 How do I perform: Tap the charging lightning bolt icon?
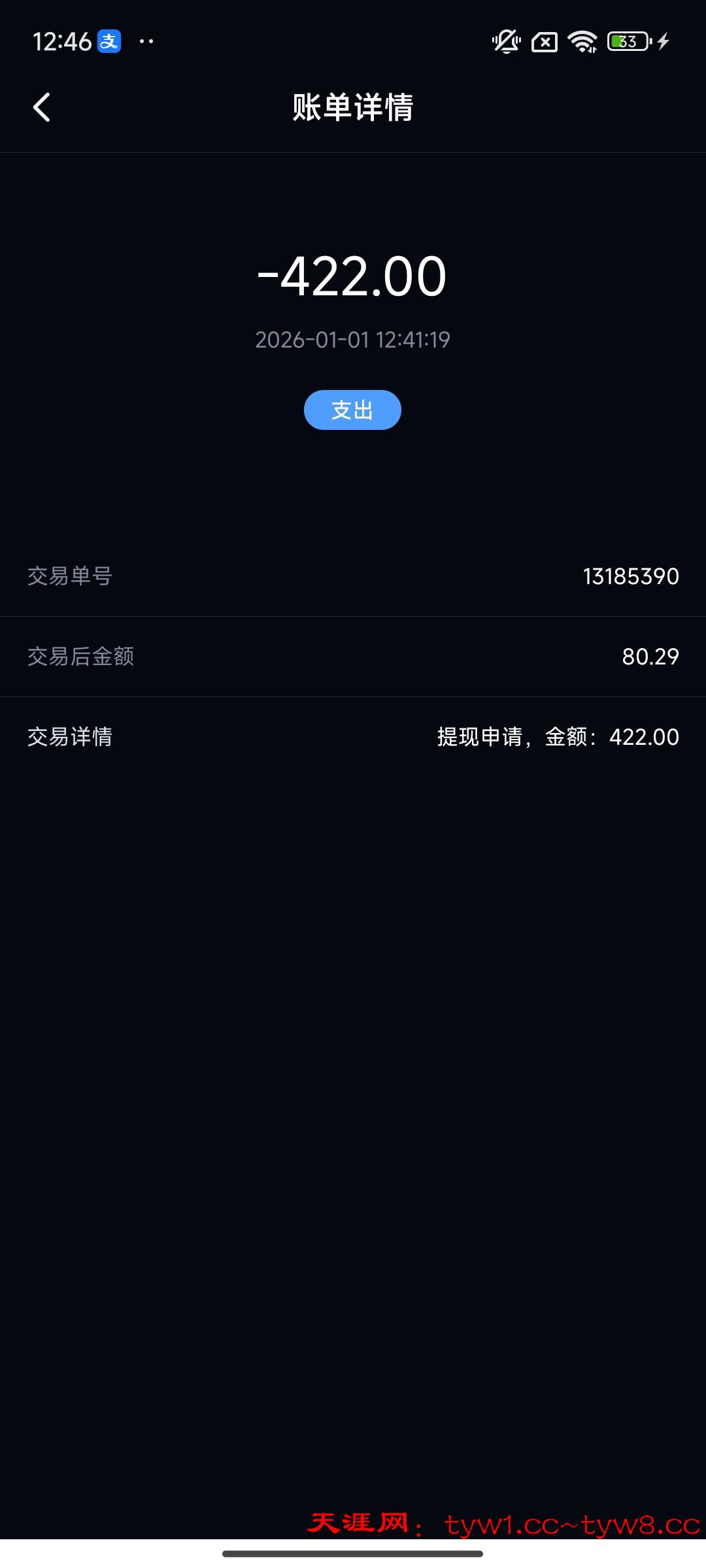663,41
